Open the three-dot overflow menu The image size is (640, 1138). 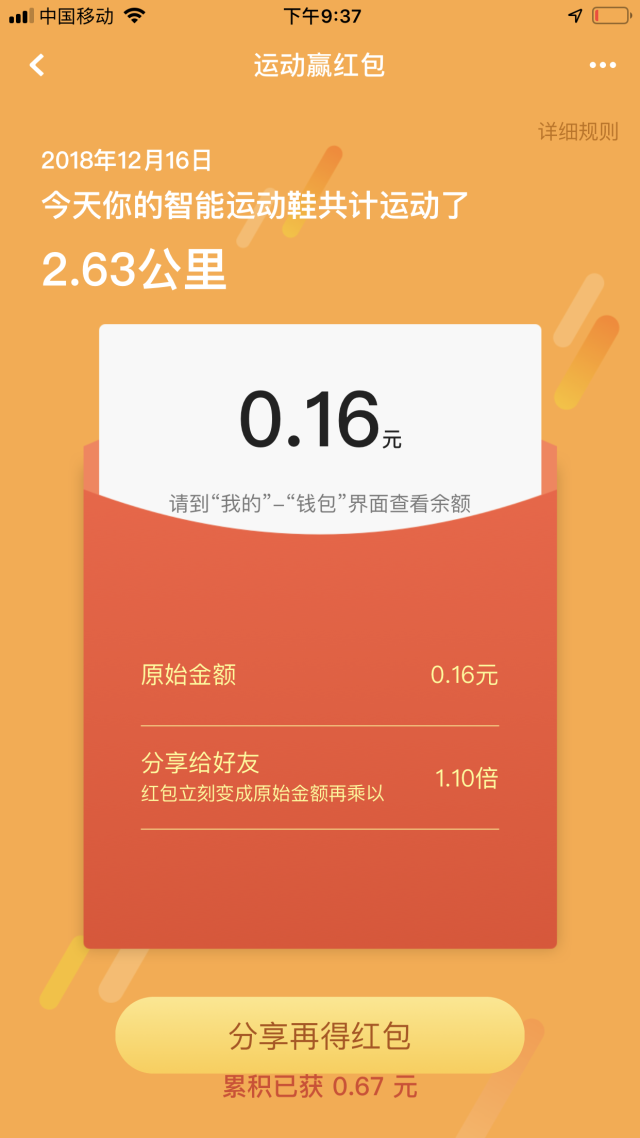[602, 66]
